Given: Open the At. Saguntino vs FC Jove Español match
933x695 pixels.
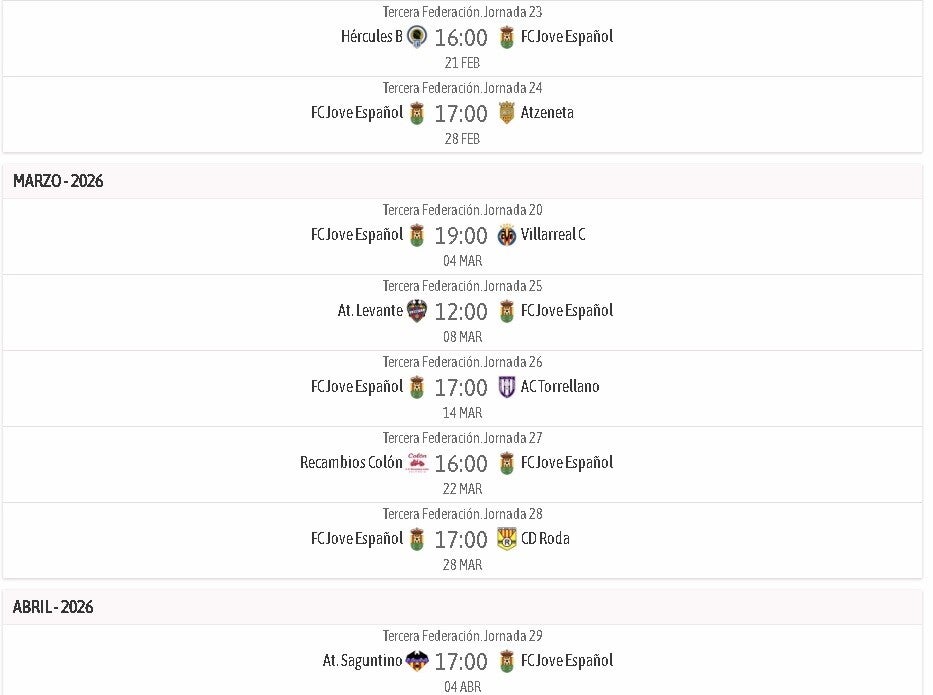Looking at the screenshot, I should click(x=461, y=662).
